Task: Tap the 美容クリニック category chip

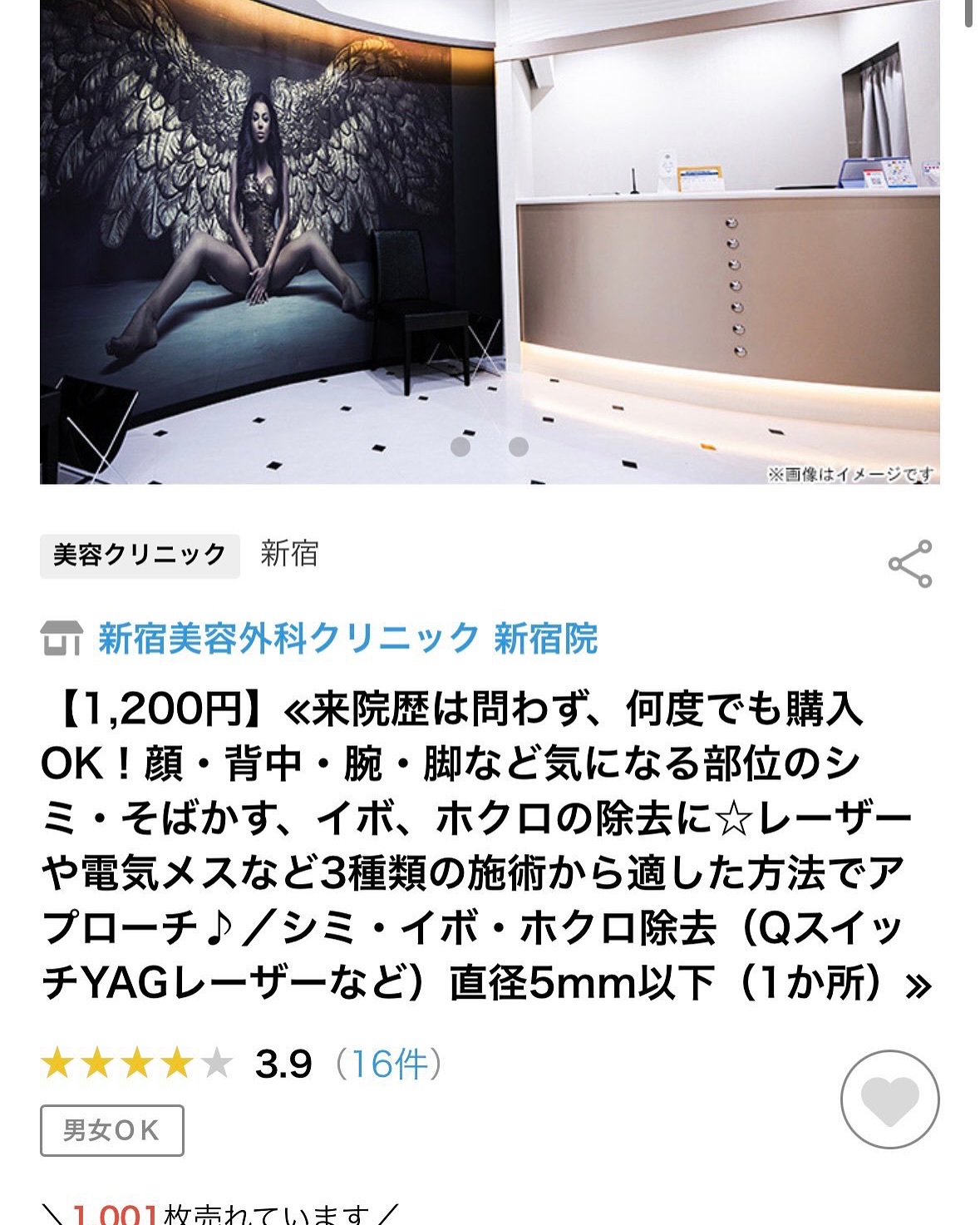Action: coord(140,556)
